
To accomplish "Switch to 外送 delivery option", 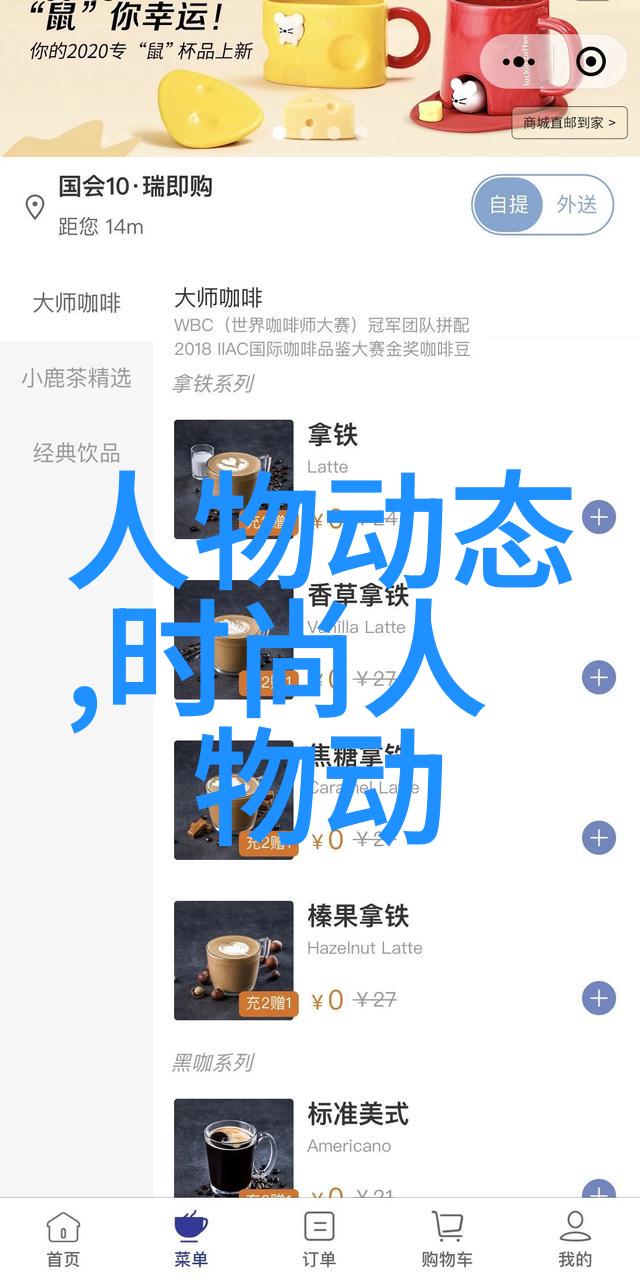I will click(x=577, y=205).
